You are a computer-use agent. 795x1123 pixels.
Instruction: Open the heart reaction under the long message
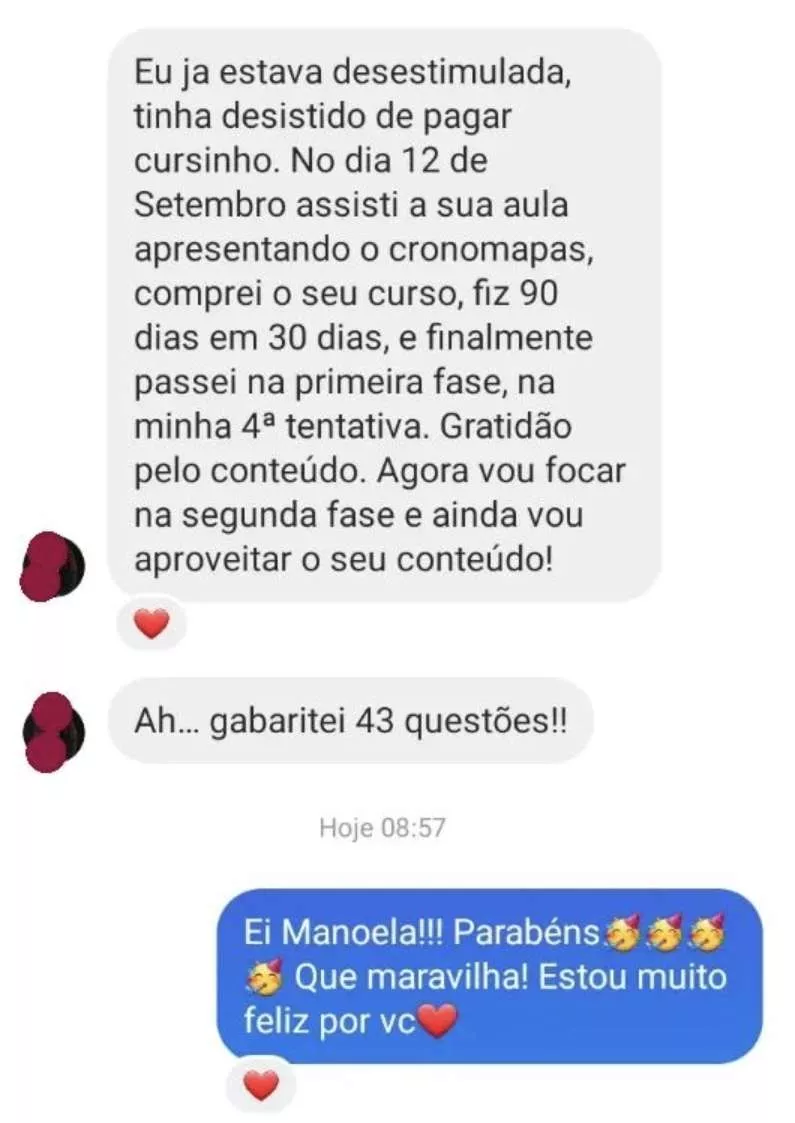pos(152,626)
